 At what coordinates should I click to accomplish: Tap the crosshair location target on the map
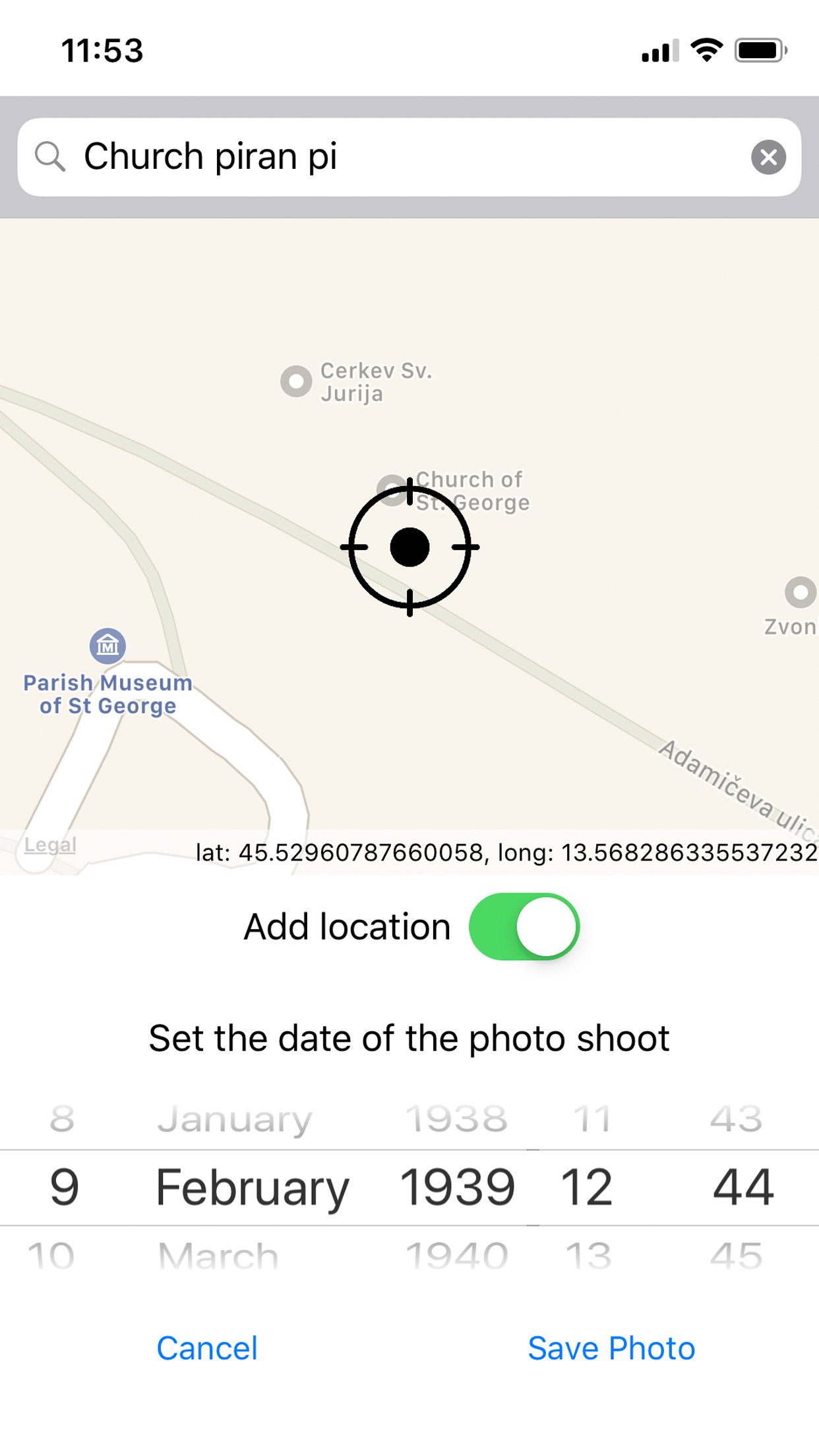[x=409, y=546]
